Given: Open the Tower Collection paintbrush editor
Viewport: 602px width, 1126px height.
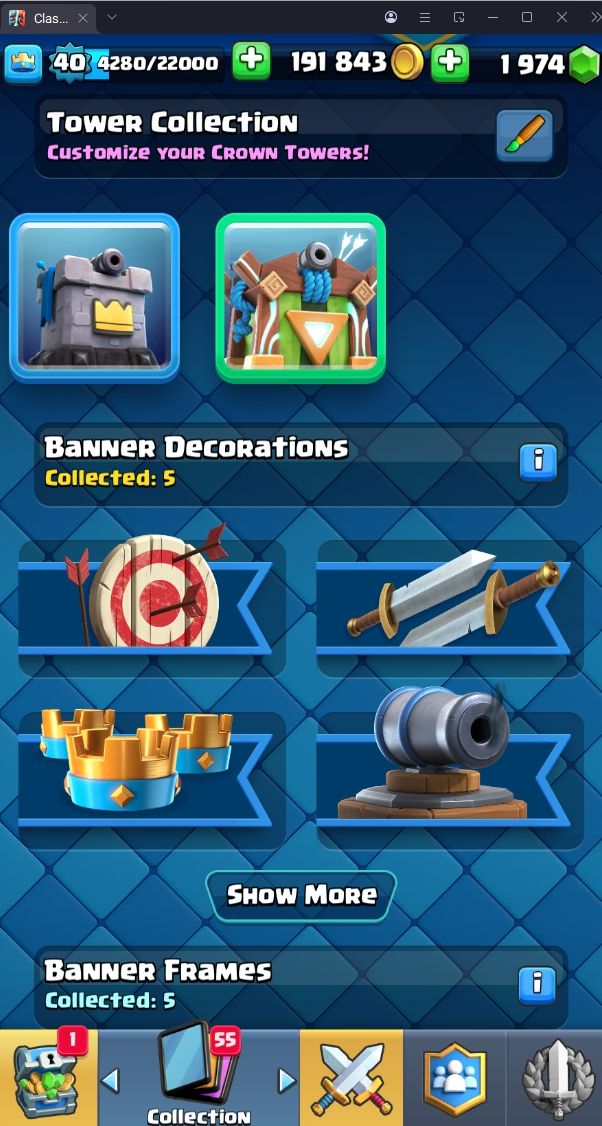Looking at the screenshot, I should [525, 137].
